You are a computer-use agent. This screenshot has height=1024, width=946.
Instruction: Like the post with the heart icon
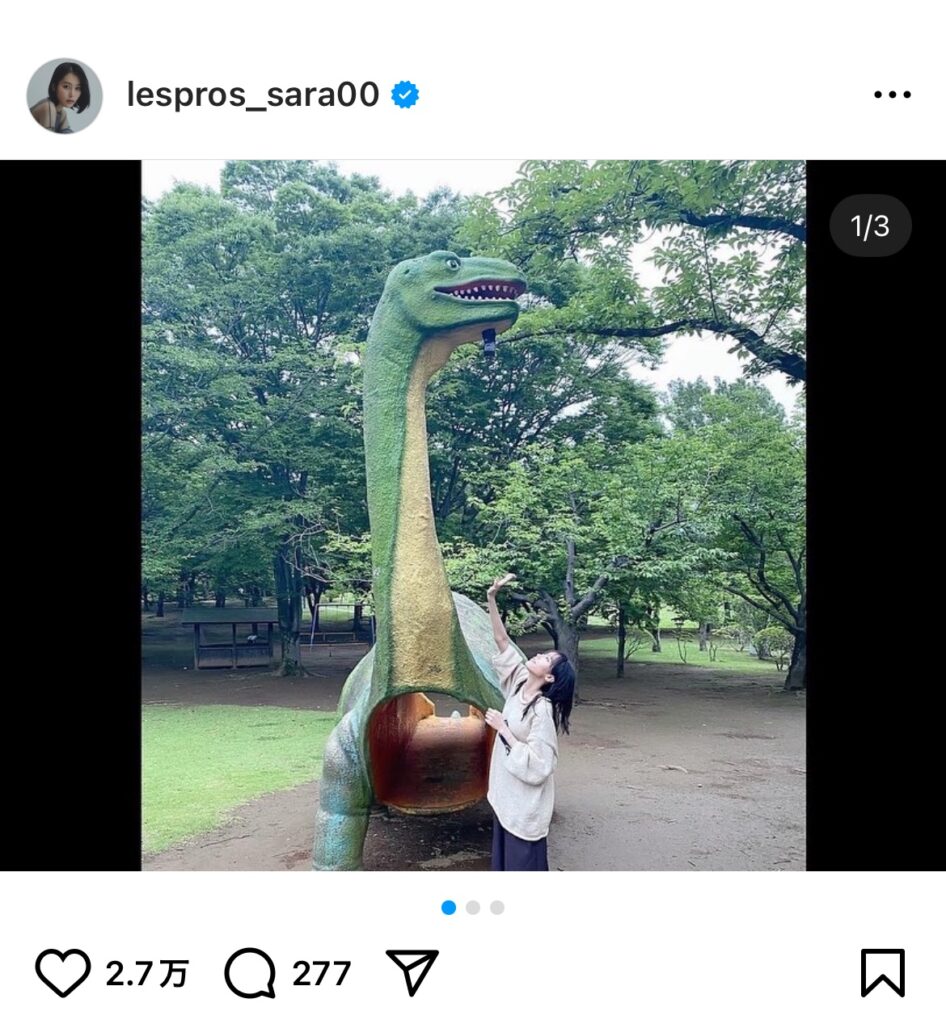tap(63, 972)
